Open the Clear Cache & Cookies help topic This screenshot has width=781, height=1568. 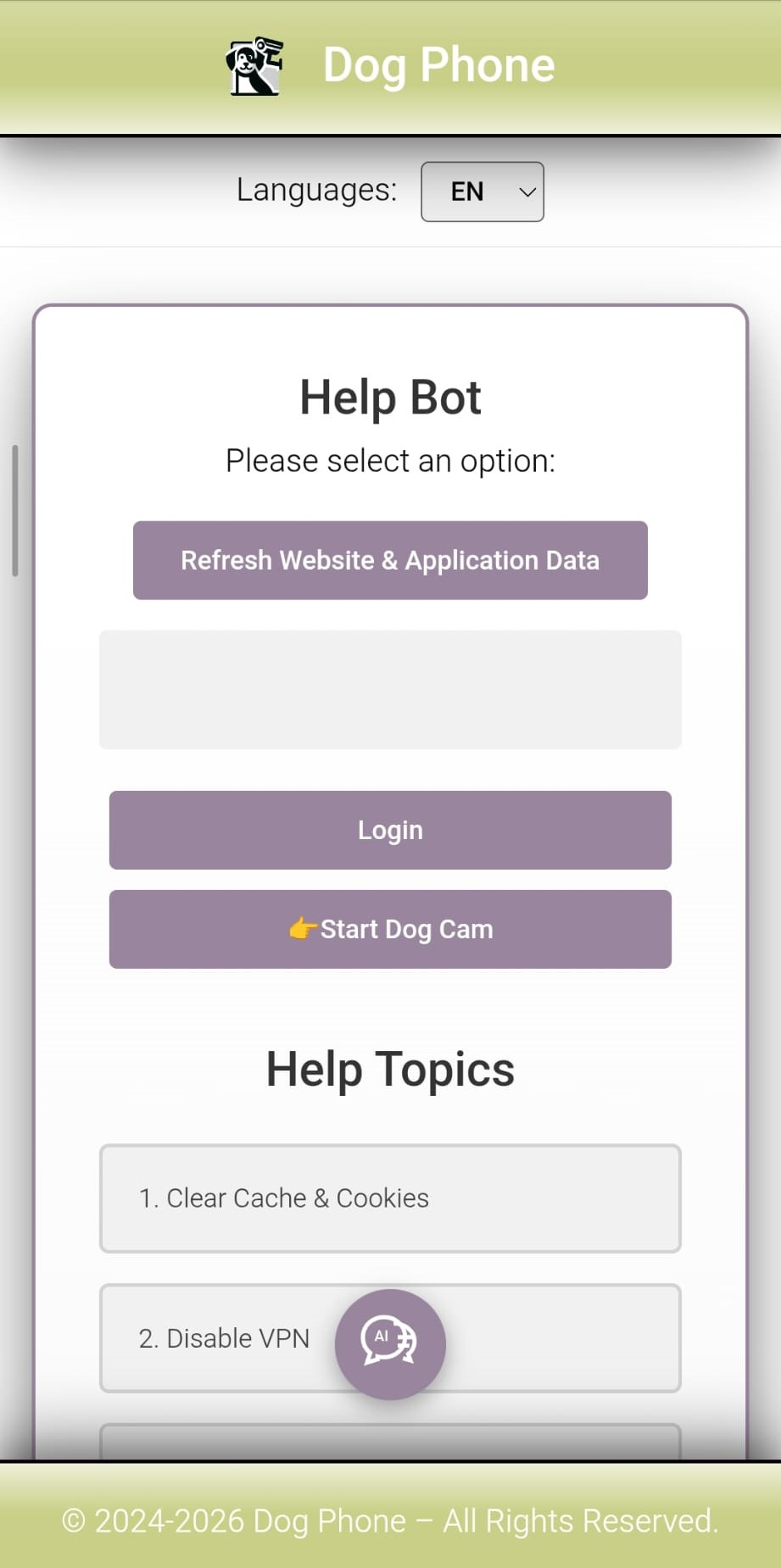[x=390, y=1198]
